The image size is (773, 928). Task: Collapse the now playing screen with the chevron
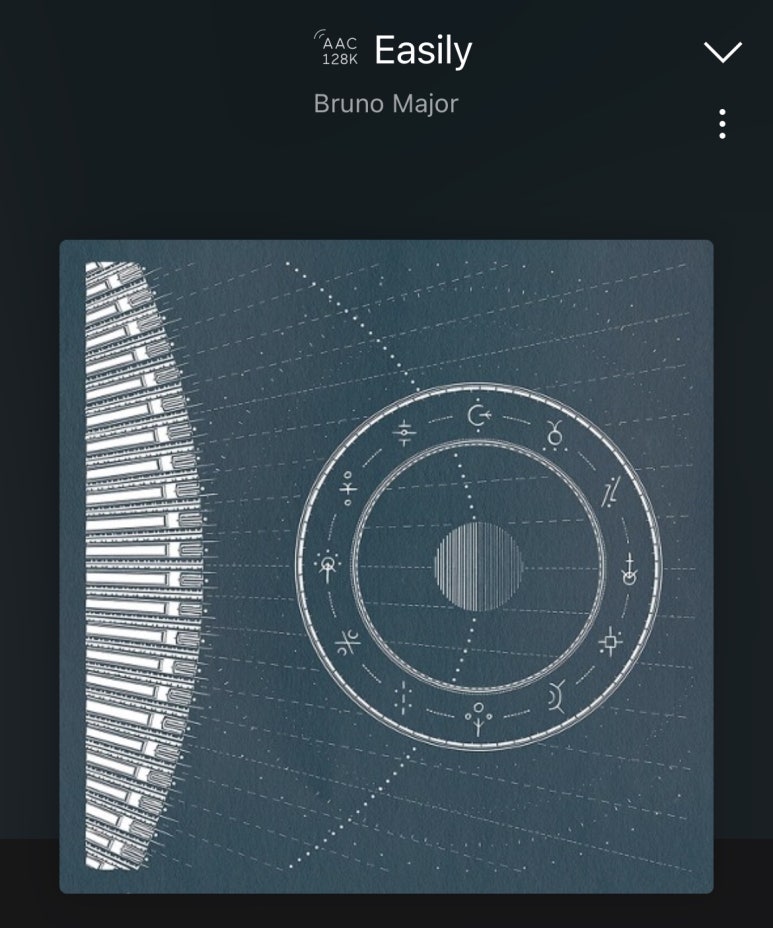722,52
